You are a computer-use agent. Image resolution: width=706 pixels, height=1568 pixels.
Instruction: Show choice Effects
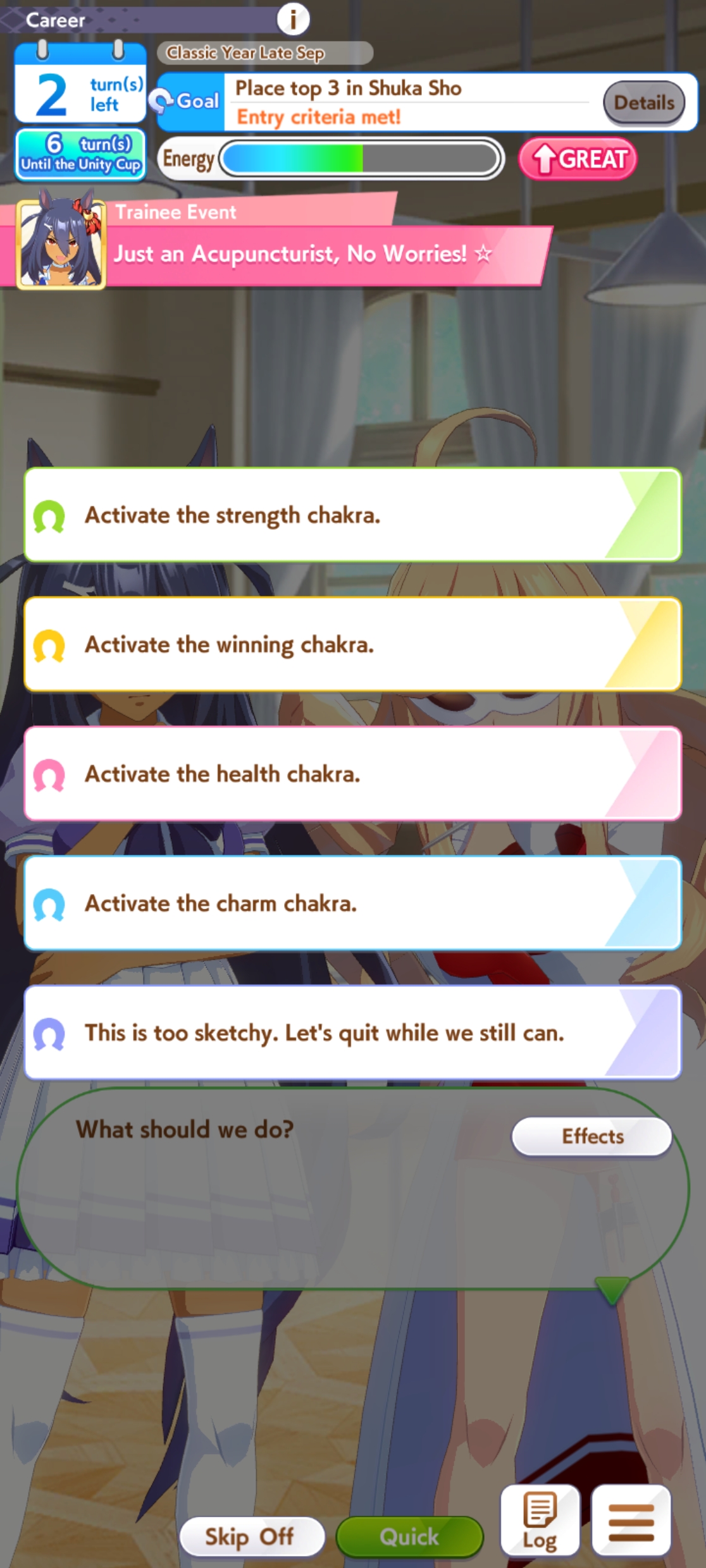592,1136
